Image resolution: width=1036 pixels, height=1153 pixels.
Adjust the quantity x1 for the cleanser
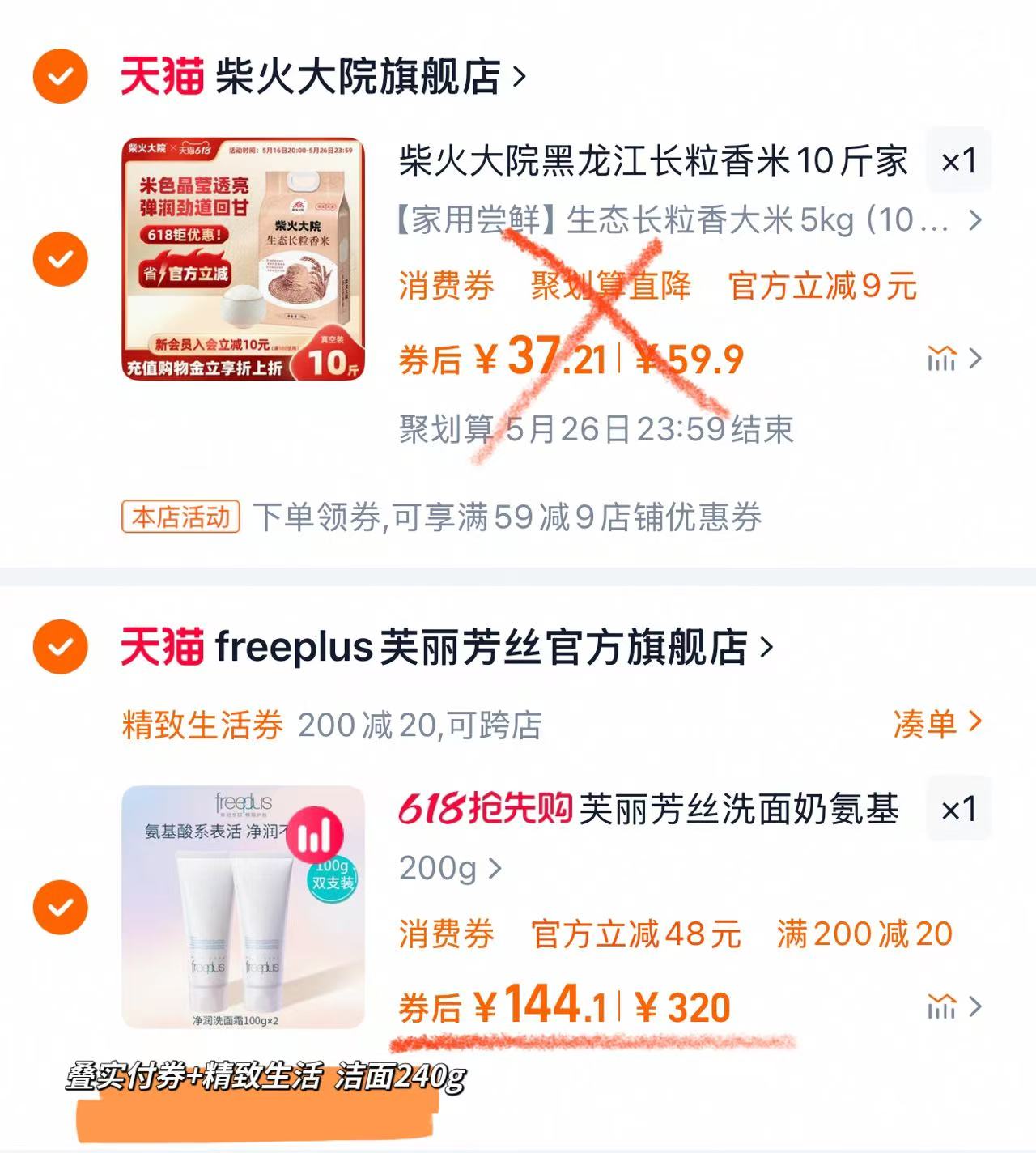click(x=958, y=809)
